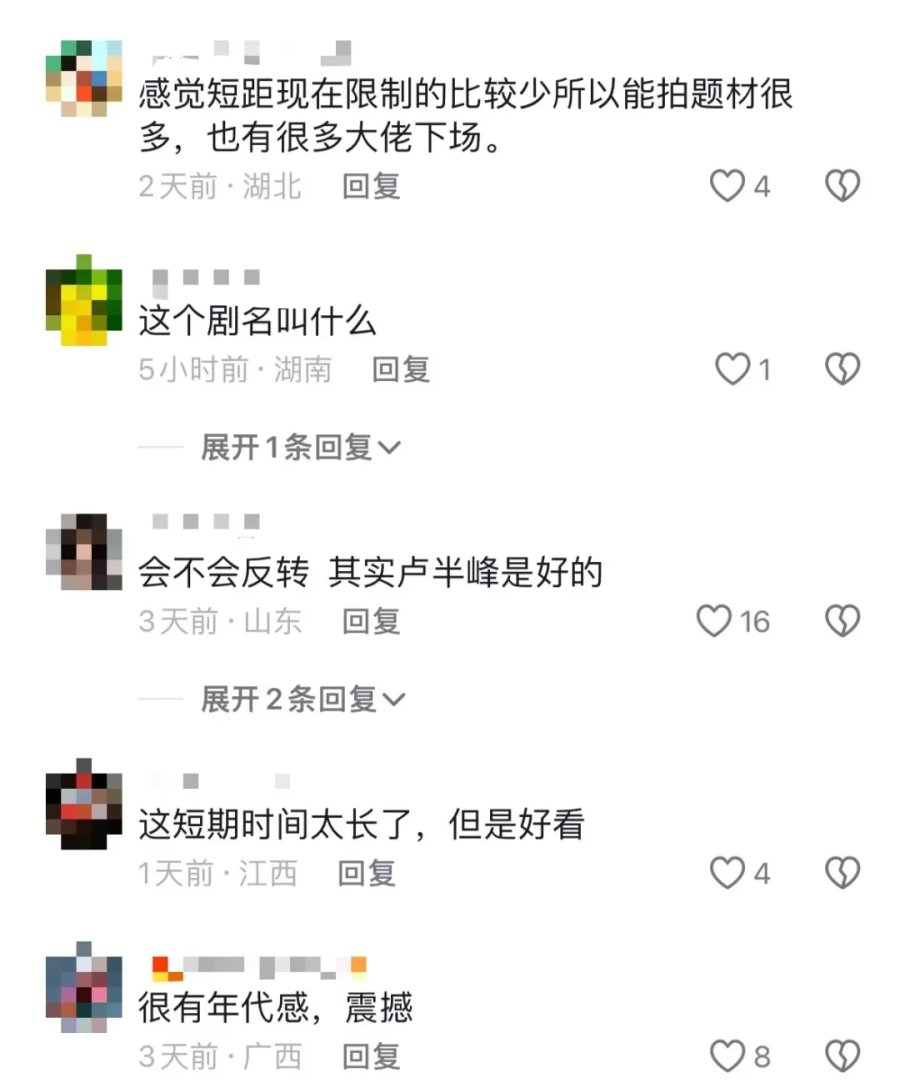This screenshot has width=900, height=1088.
Task: Open the avatar of the 卢半峰 commenter
Action: coord(84,551)
